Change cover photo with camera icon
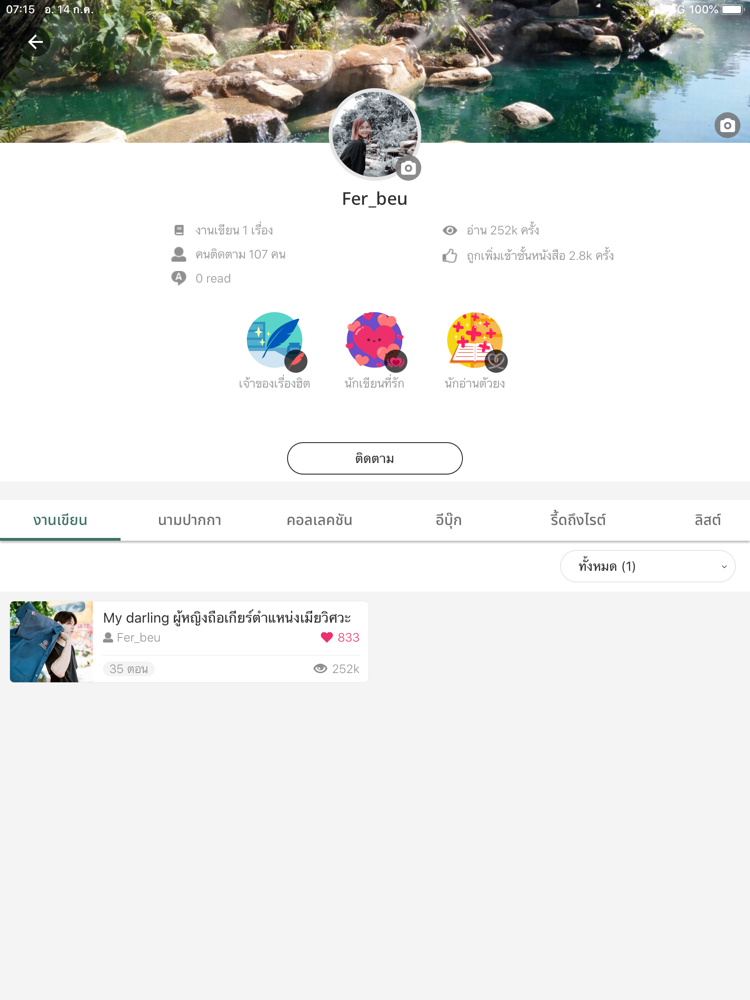Viewport: 750px width, 1000px height. (x=727, y=125)
